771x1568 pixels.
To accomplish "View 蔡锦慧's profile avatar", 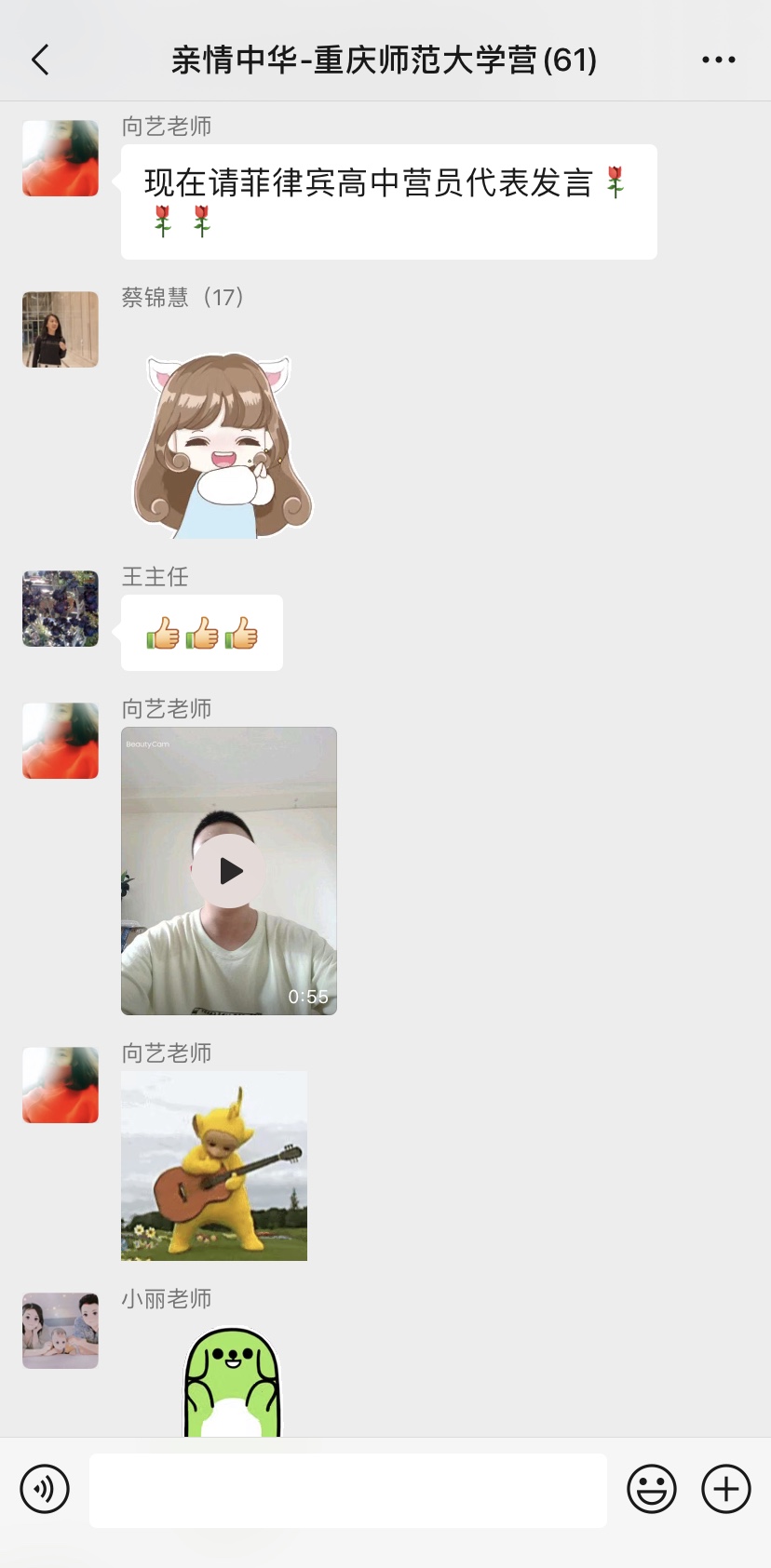I will (61, 329).
